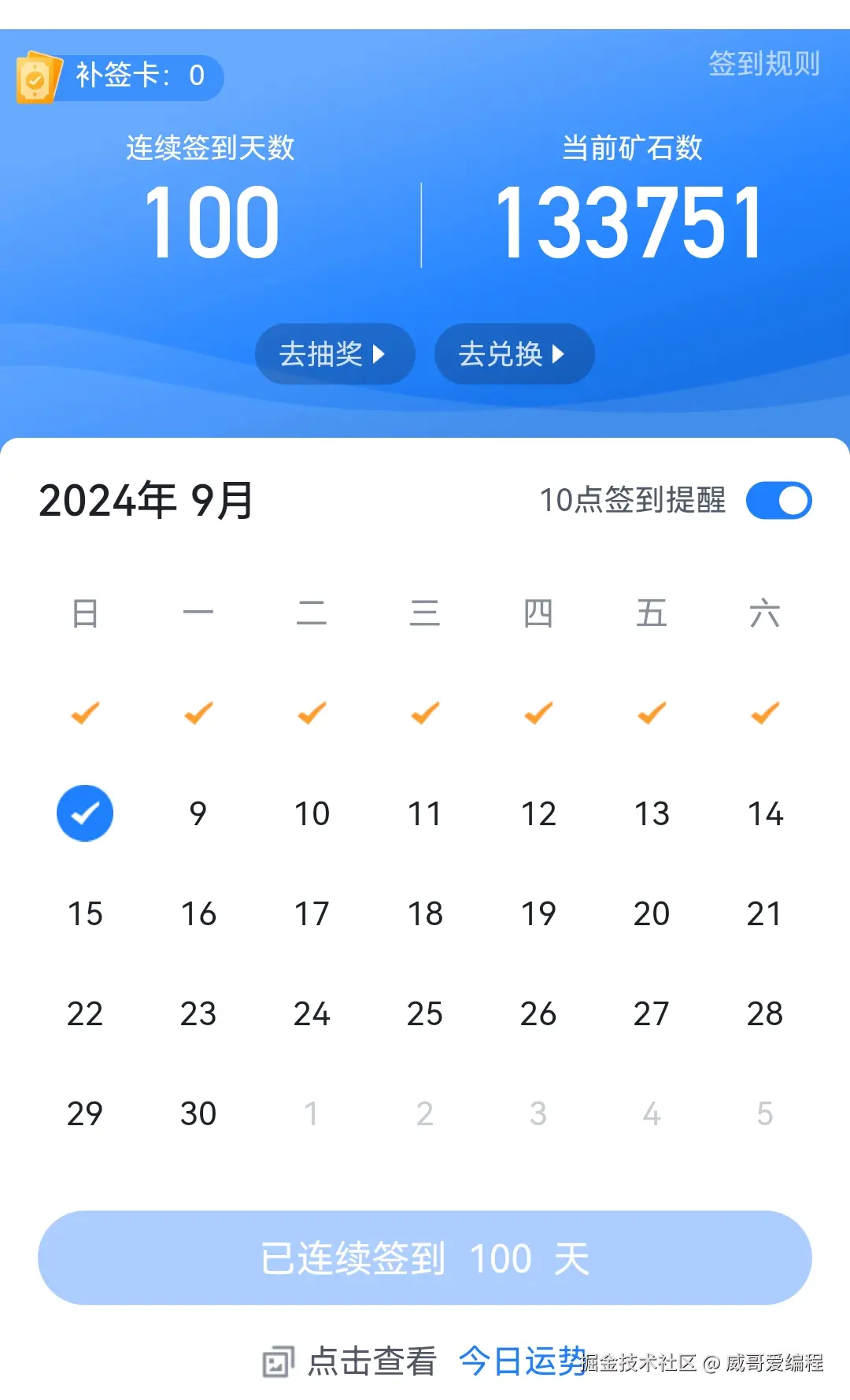This screenshot has width=850, height=1400.
Task: Tap the 已连续签到 100 天 button
Action: pos(425,1257)
